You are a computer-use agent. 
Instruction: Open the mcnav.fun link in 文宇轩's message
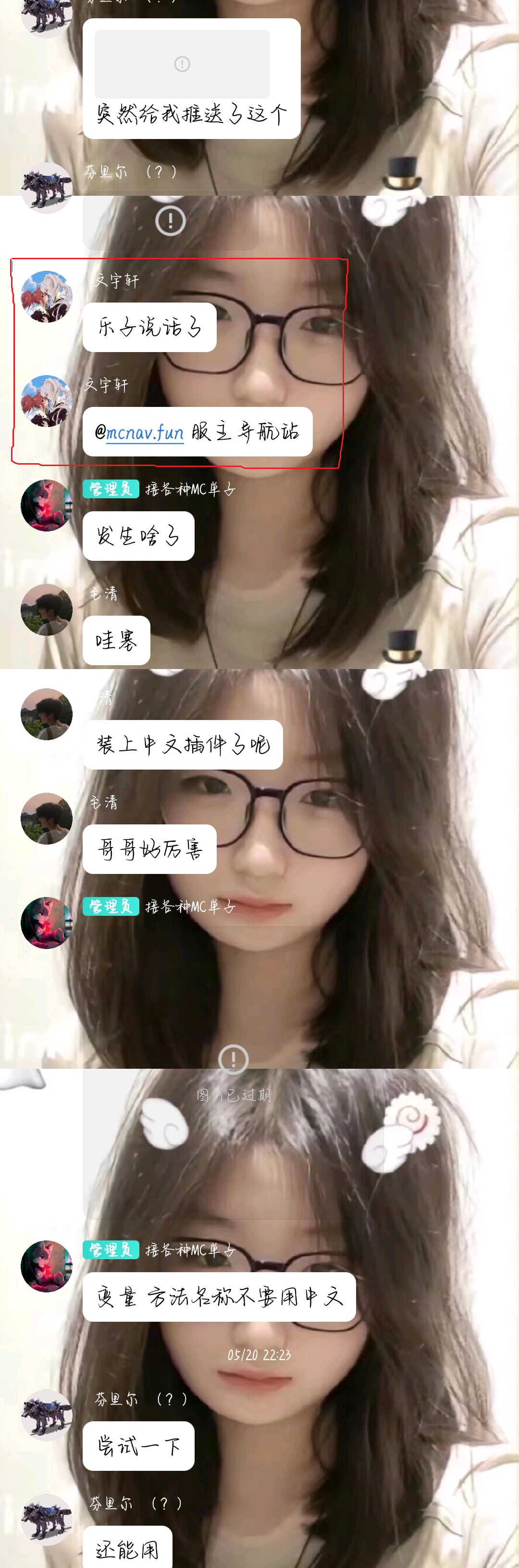pyautogui.click(x=145, y=433)
